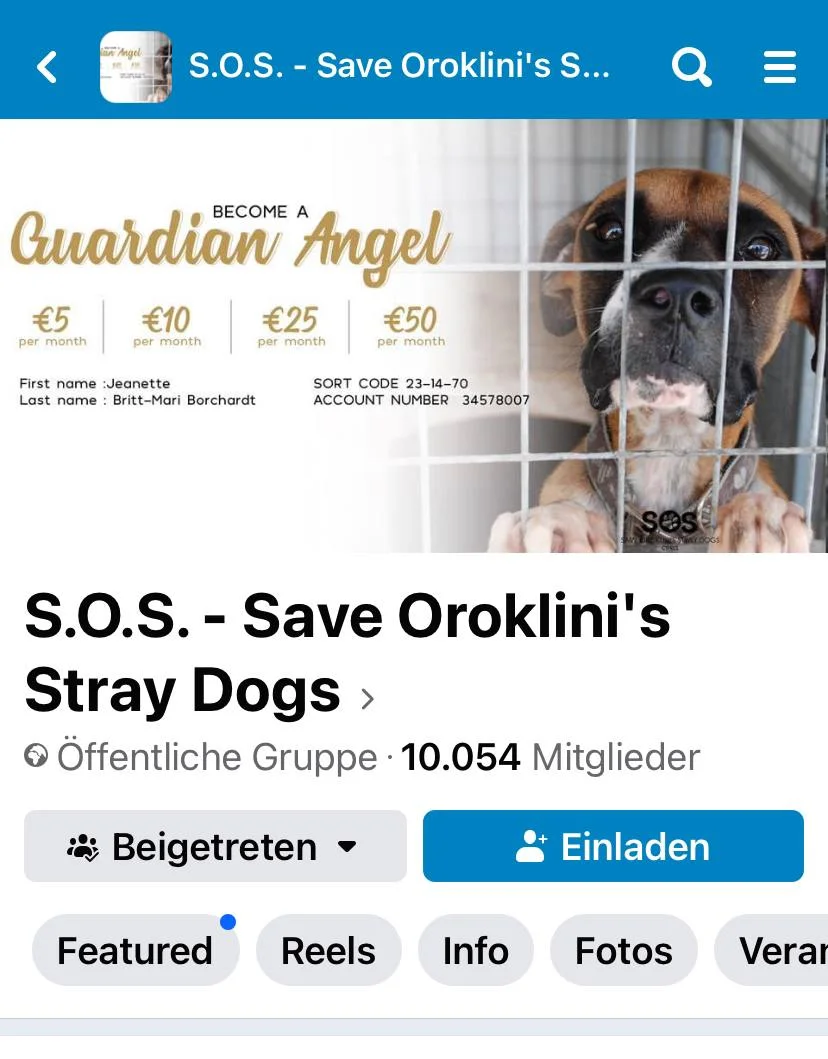Open the search magnifier icon
The image size is (828, 1059).
[691, 67]
